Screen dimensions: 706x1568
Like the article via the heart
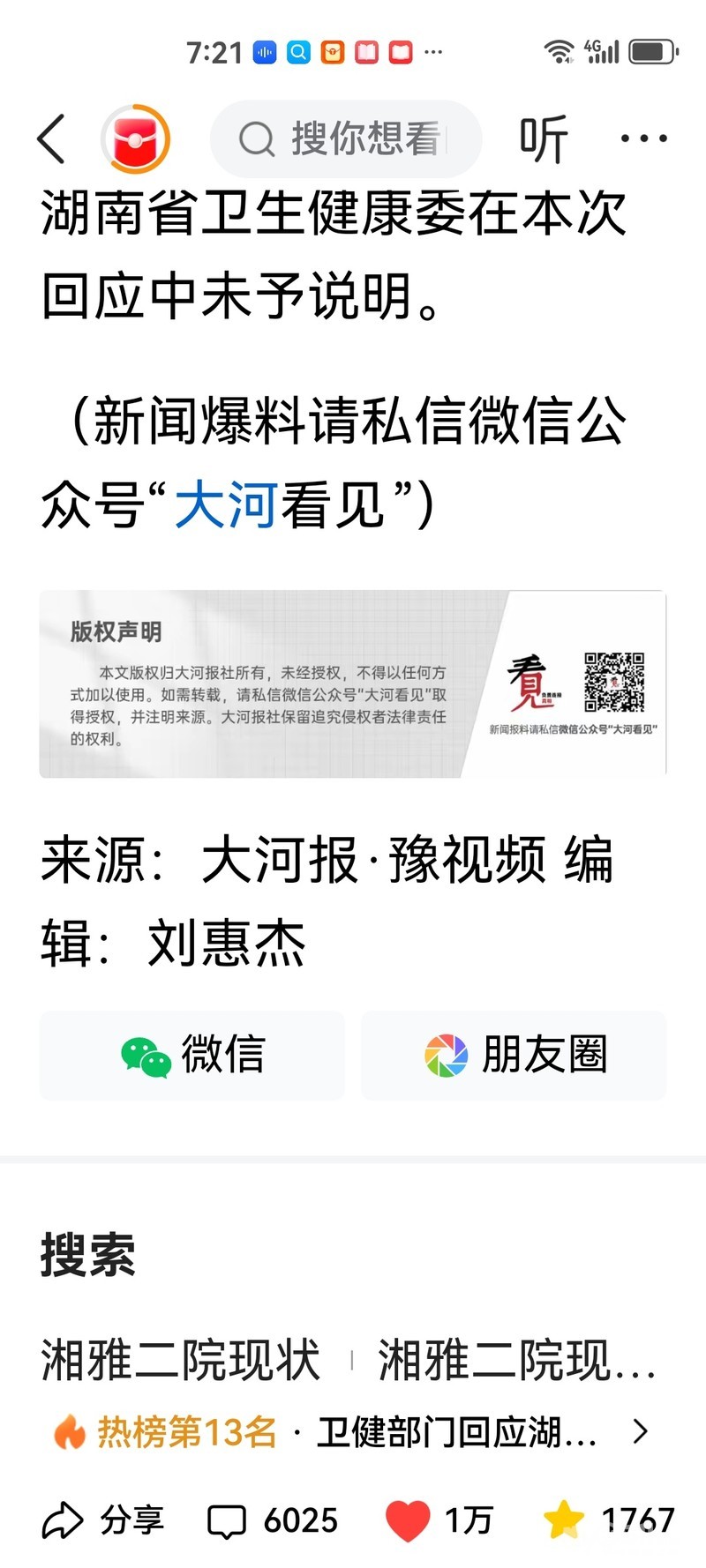(x=439, y=1520)
